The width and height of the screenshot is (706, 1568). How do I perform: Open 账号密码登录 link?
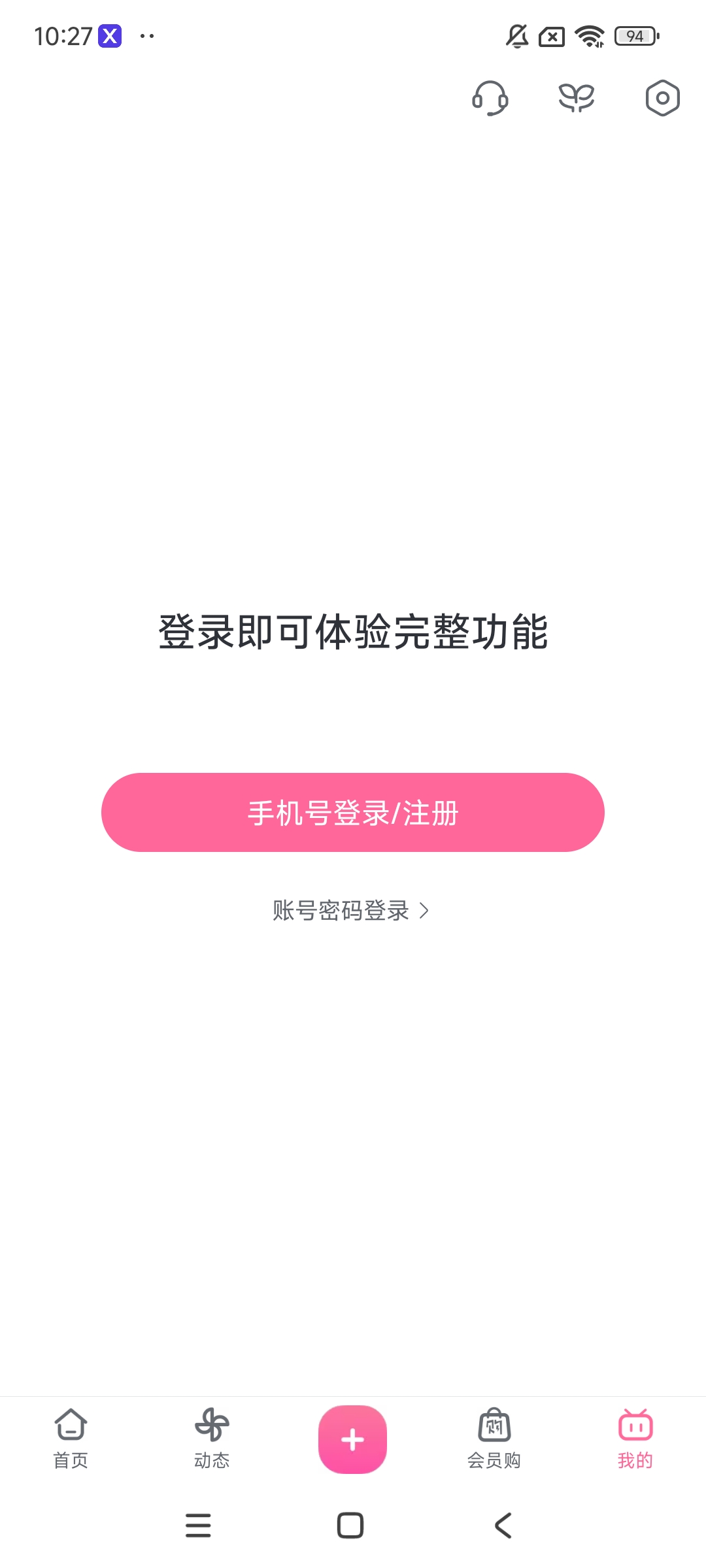(350, 910)
